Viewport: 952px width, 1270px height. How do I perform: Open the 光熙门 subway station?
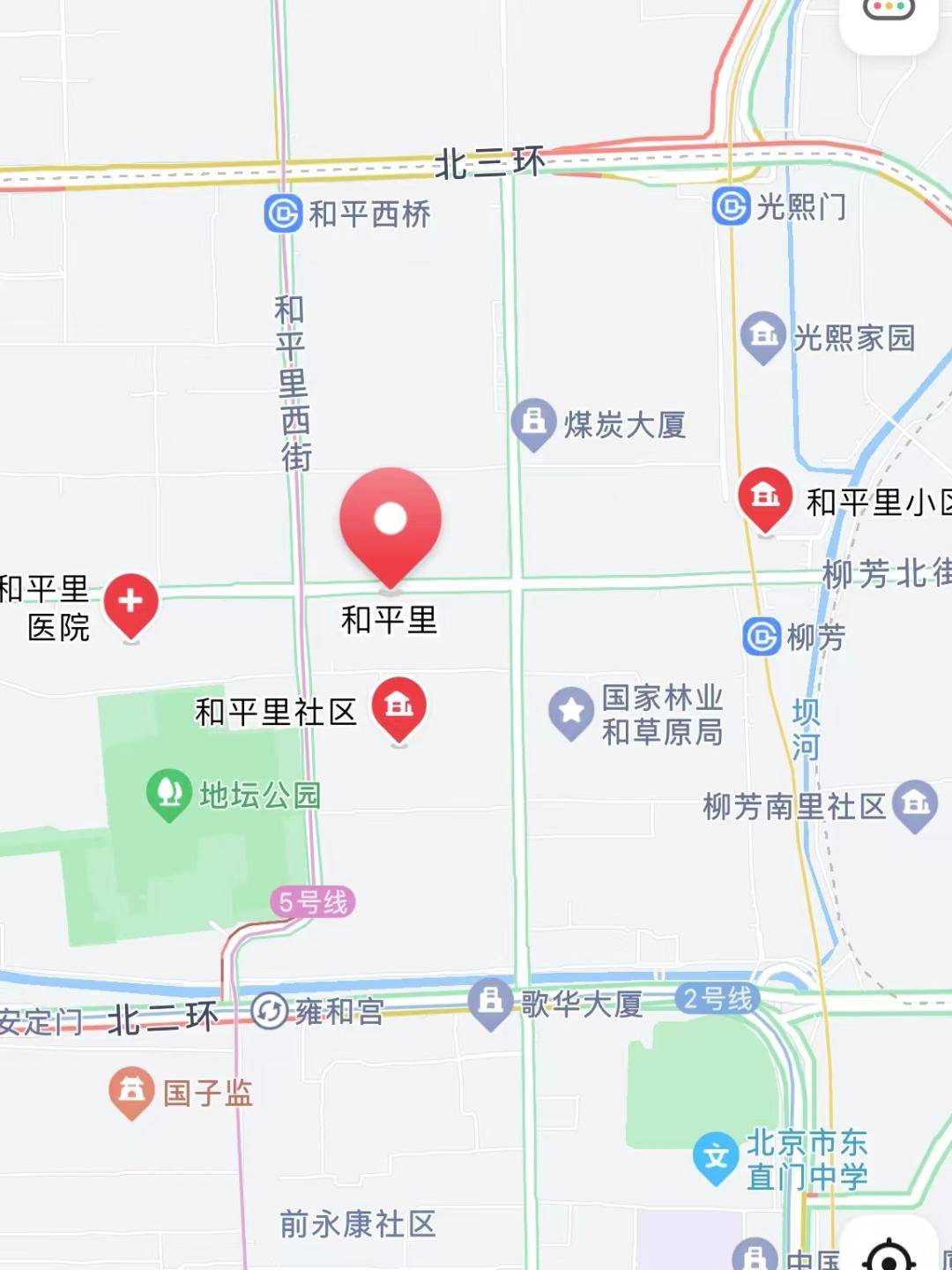731,206
